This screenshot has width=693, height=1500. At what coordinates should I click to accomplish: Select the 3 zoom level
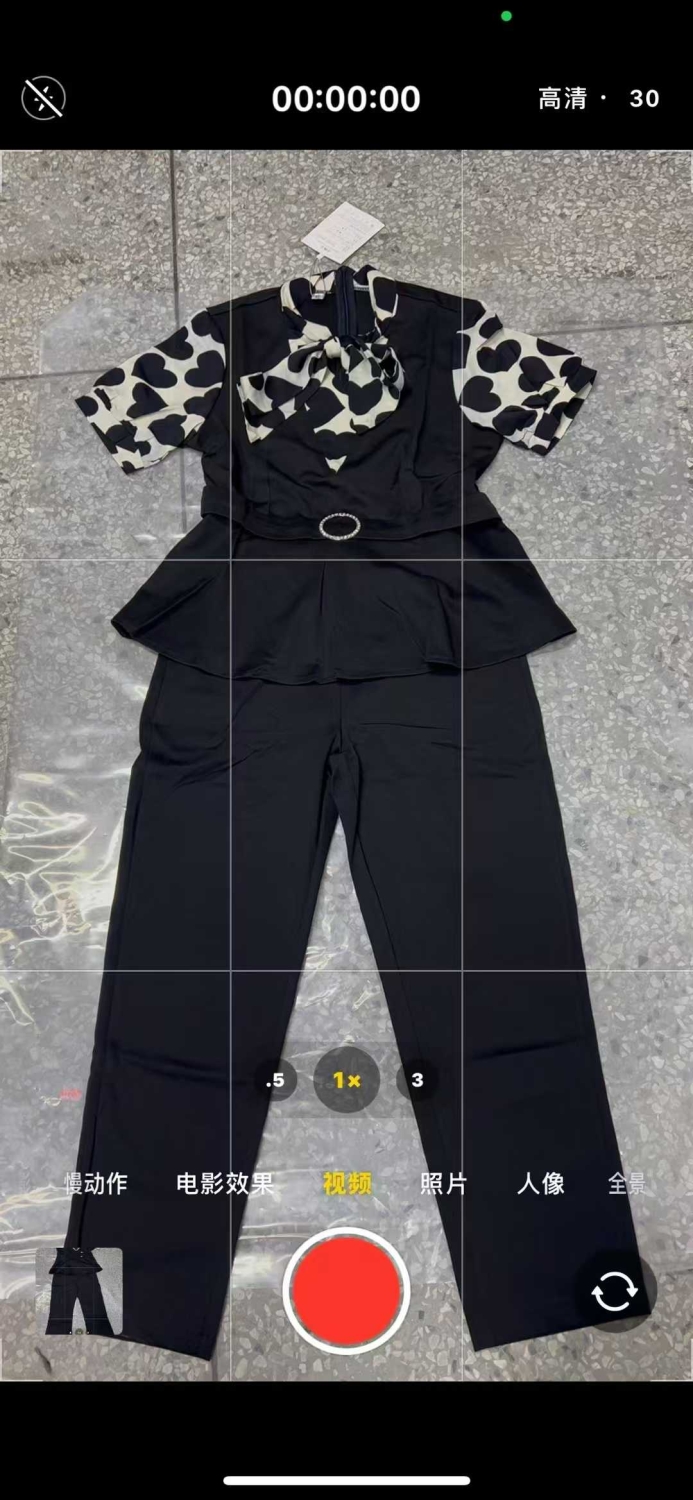[x=417, y=1080]
